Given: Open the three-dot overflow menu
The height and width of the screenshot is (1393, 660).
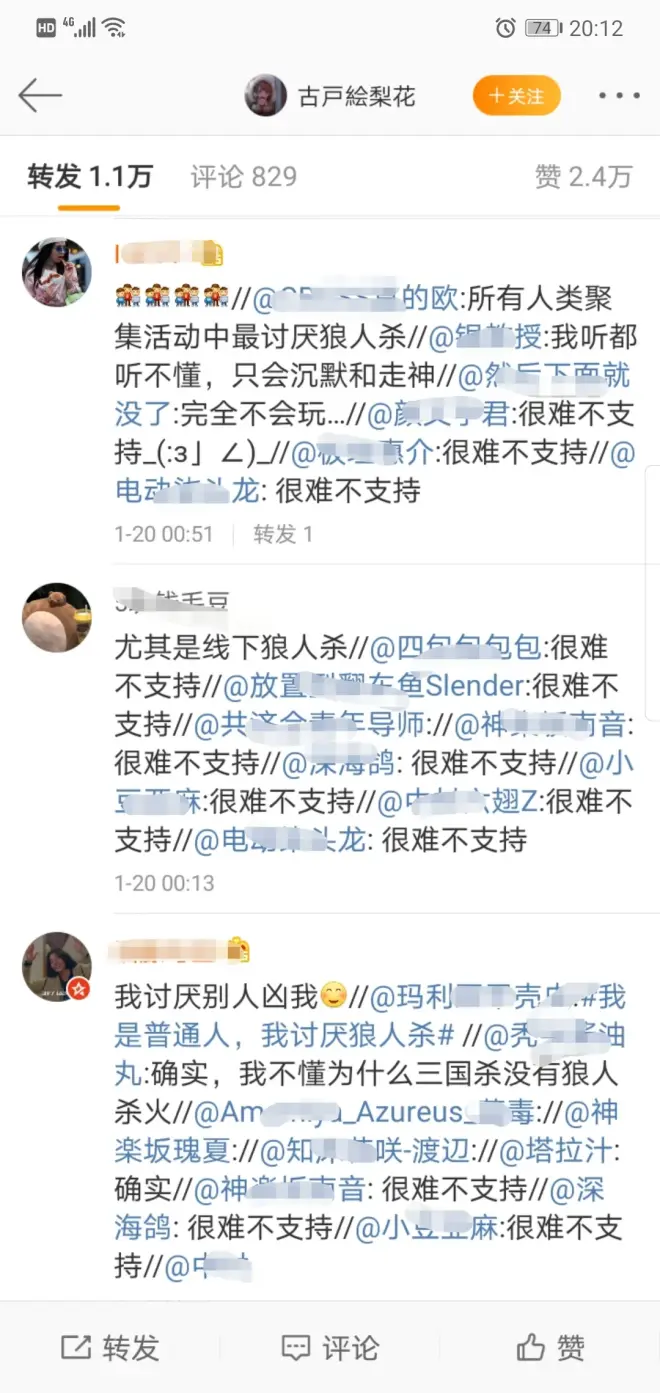Looking at the screenshot, I should coord(618,96).
